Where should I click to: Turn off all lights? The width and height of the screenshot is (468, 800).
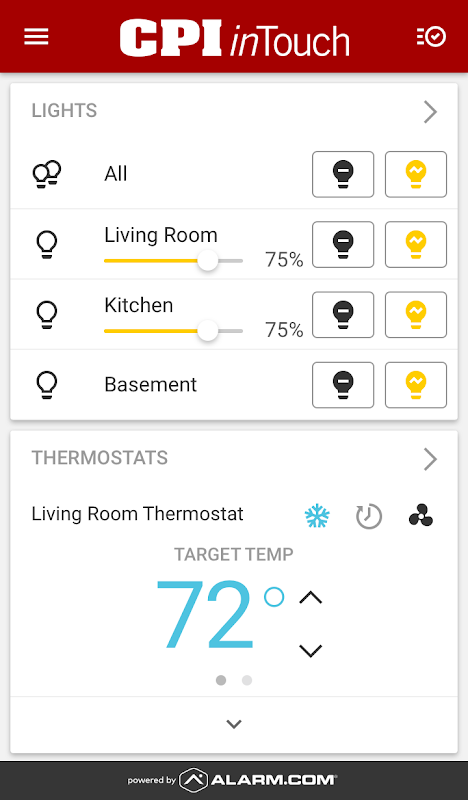pyautogui.click(x=343, y=174)
